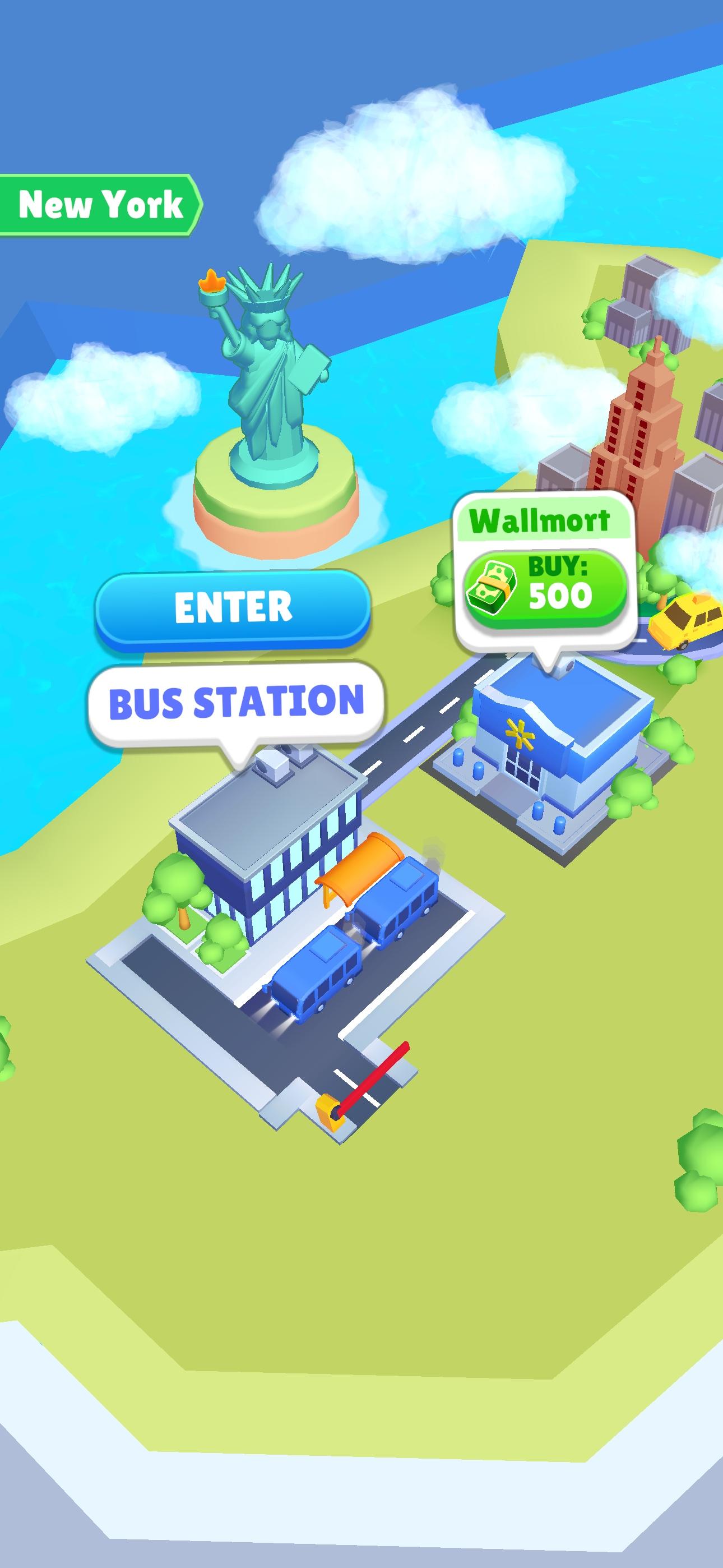
Task: Tap the ENTER button for the bus station
Action: point(233,608)
